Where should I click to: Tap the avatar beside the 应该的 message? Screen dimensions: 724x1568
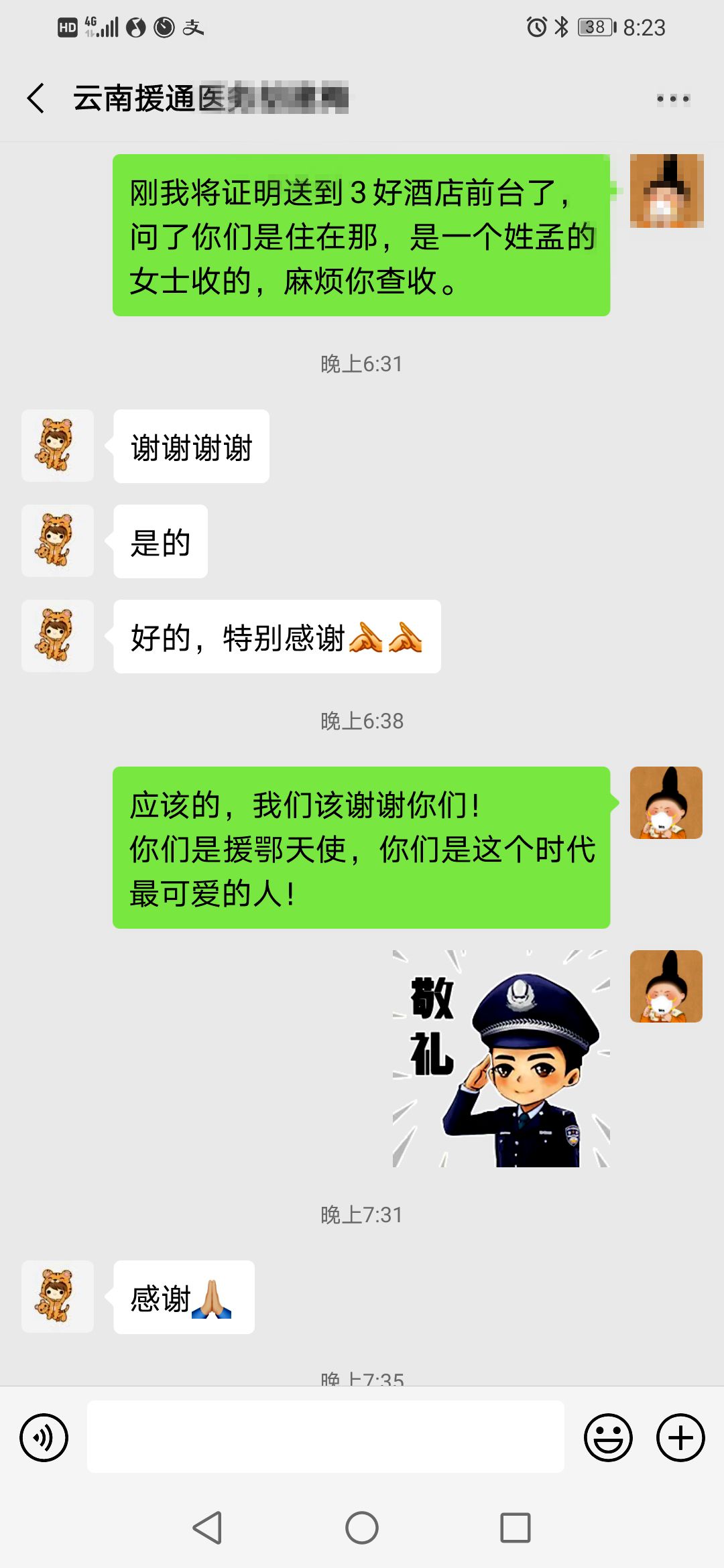[666, 803]
